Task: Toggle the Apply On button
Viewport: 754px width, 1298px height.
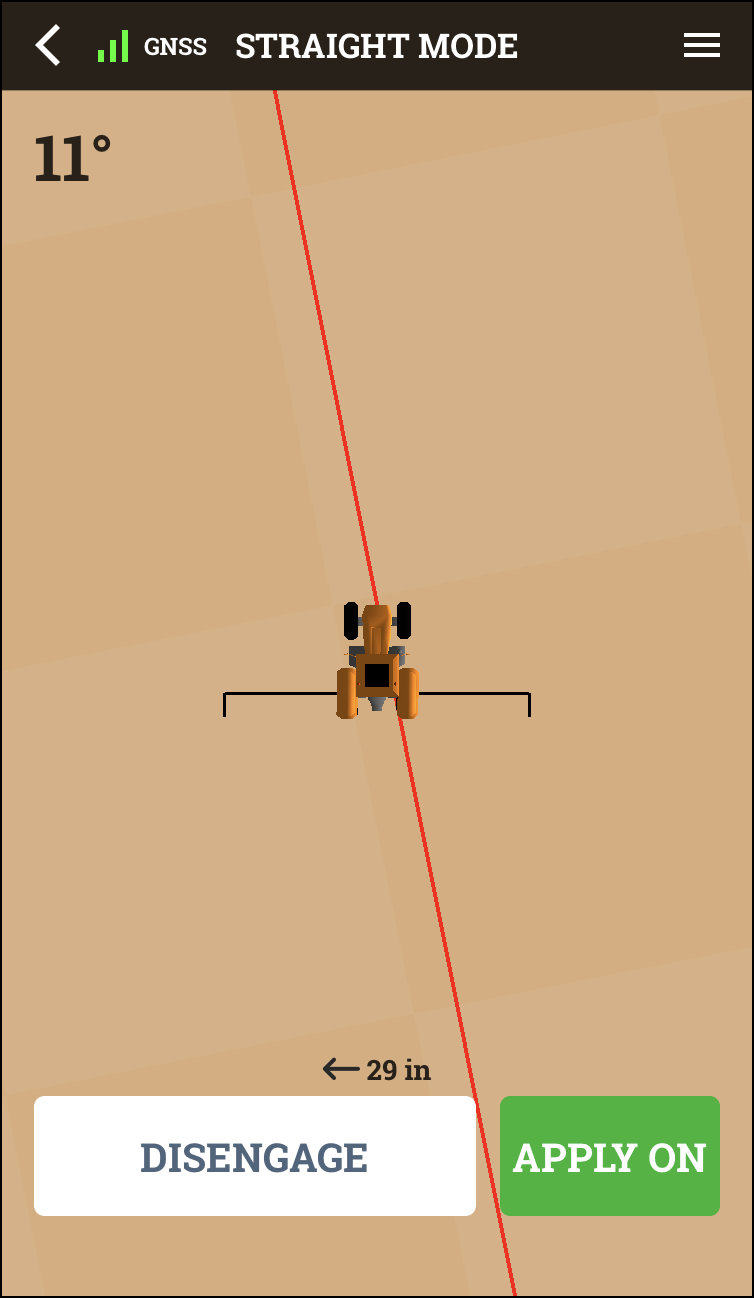Action: click(x=609, y=1156)
